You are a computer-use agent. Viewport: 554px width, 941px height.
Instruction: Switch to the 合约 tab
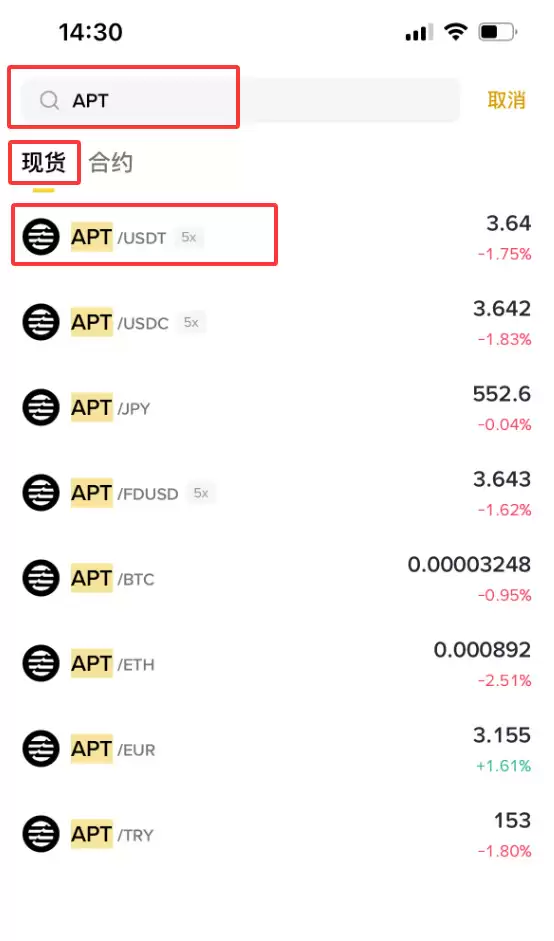coord(111,163)
